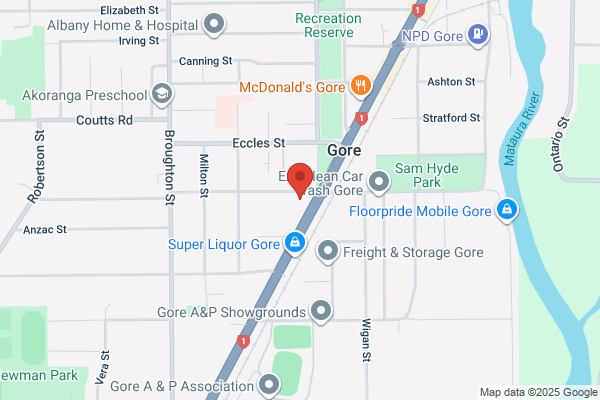
Task: Select Gore A&P Showgrounds marker
Action: click(321, 311)
